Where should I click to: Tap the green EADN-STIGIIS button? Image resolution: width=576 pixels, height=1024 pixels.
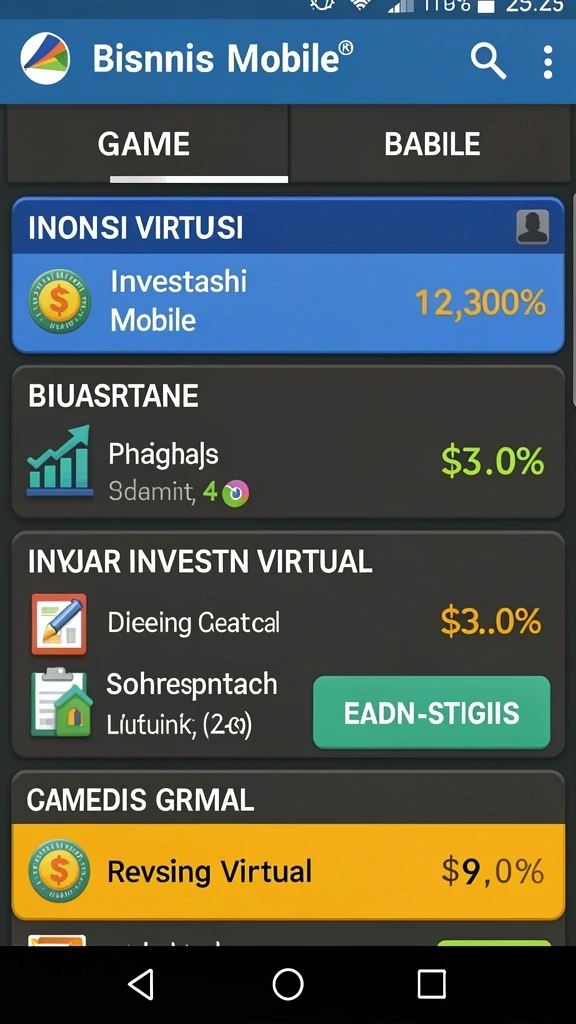432,712
